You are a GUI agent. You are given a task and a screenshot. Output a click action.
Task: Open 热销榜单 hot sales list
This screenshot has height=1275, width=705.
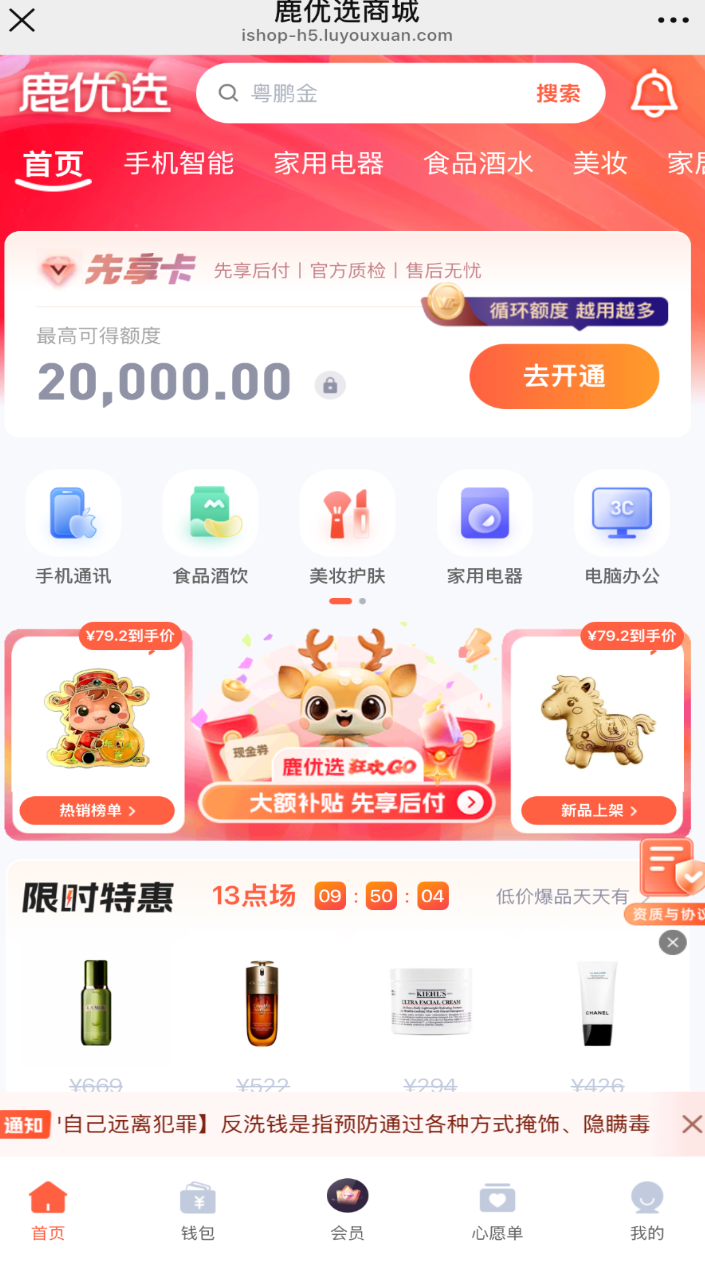tap(97, 810)
